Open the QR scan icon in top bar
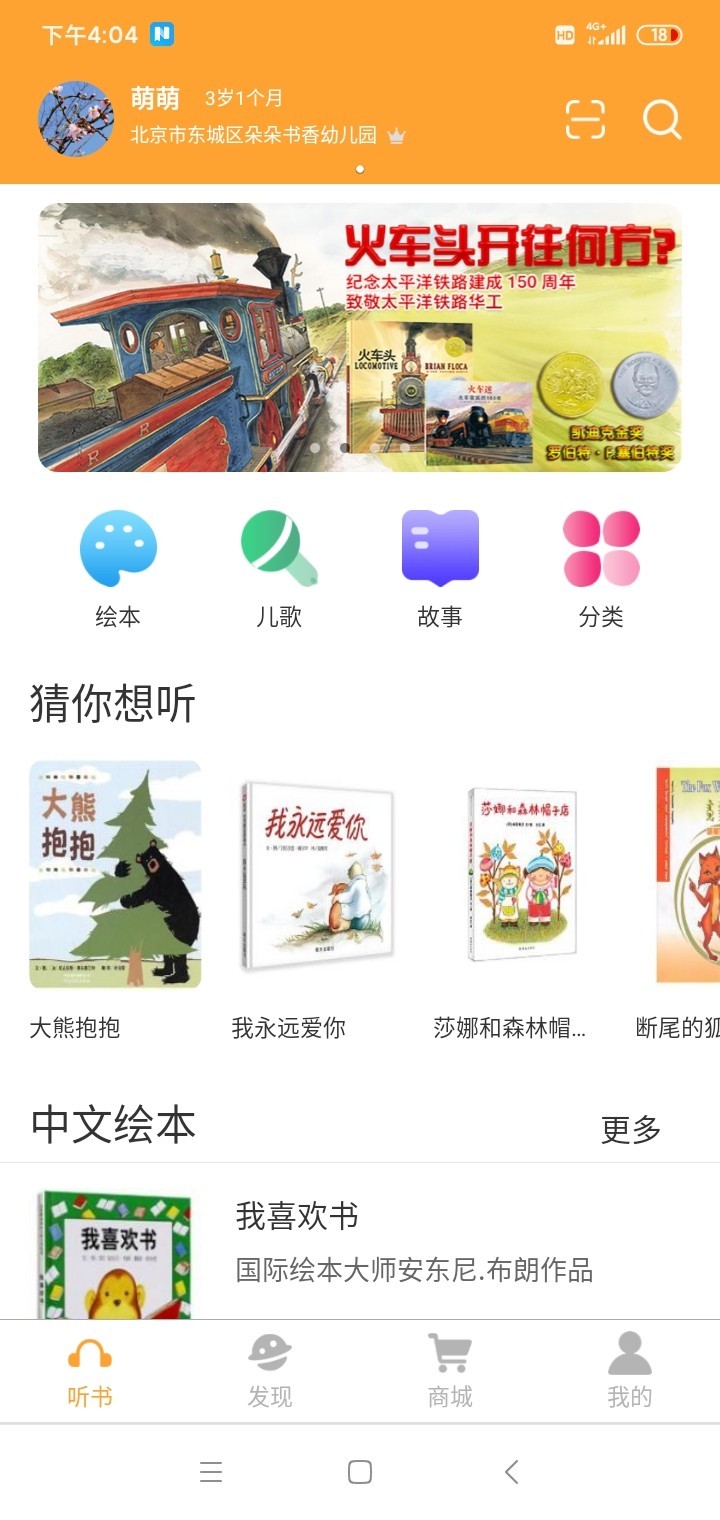Viewport: 720px width, 1520px height. coord(586,120)
